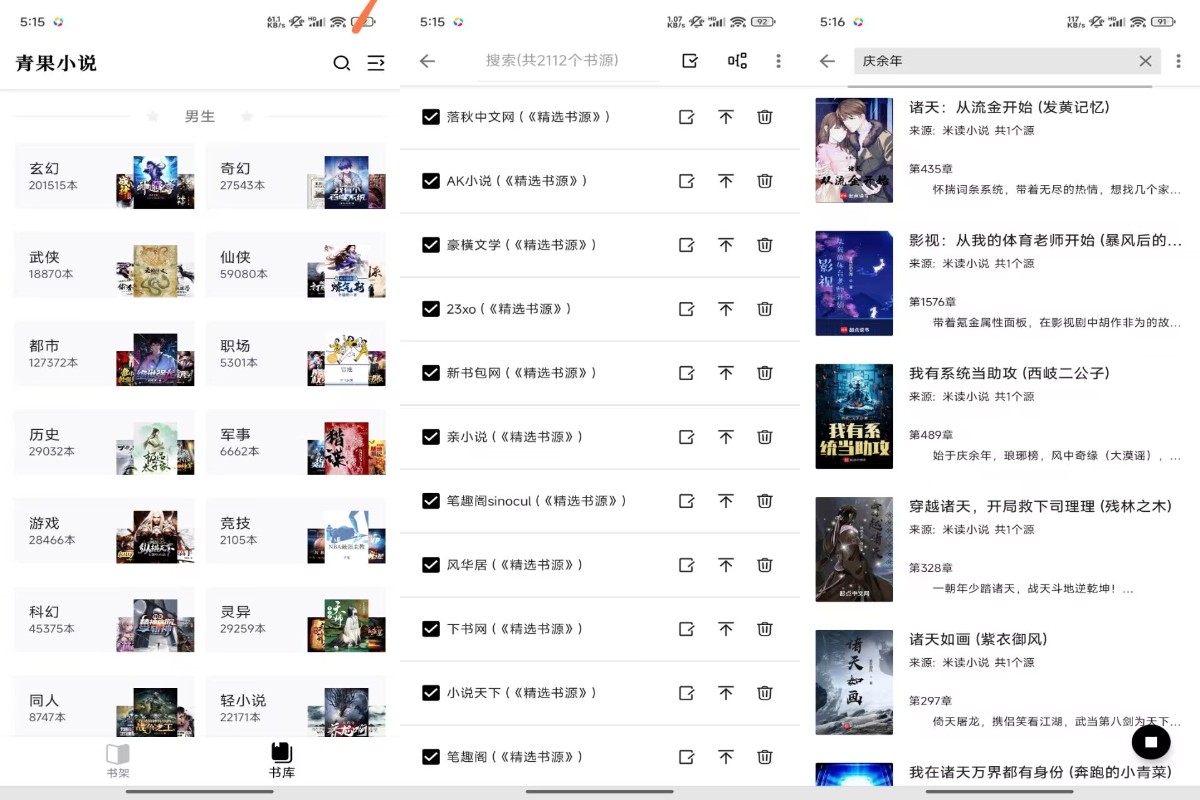The width and height of the screenshot is (1200, 800).
Task: Switch to the 书库 tab
Action: [x=281, y=760]
